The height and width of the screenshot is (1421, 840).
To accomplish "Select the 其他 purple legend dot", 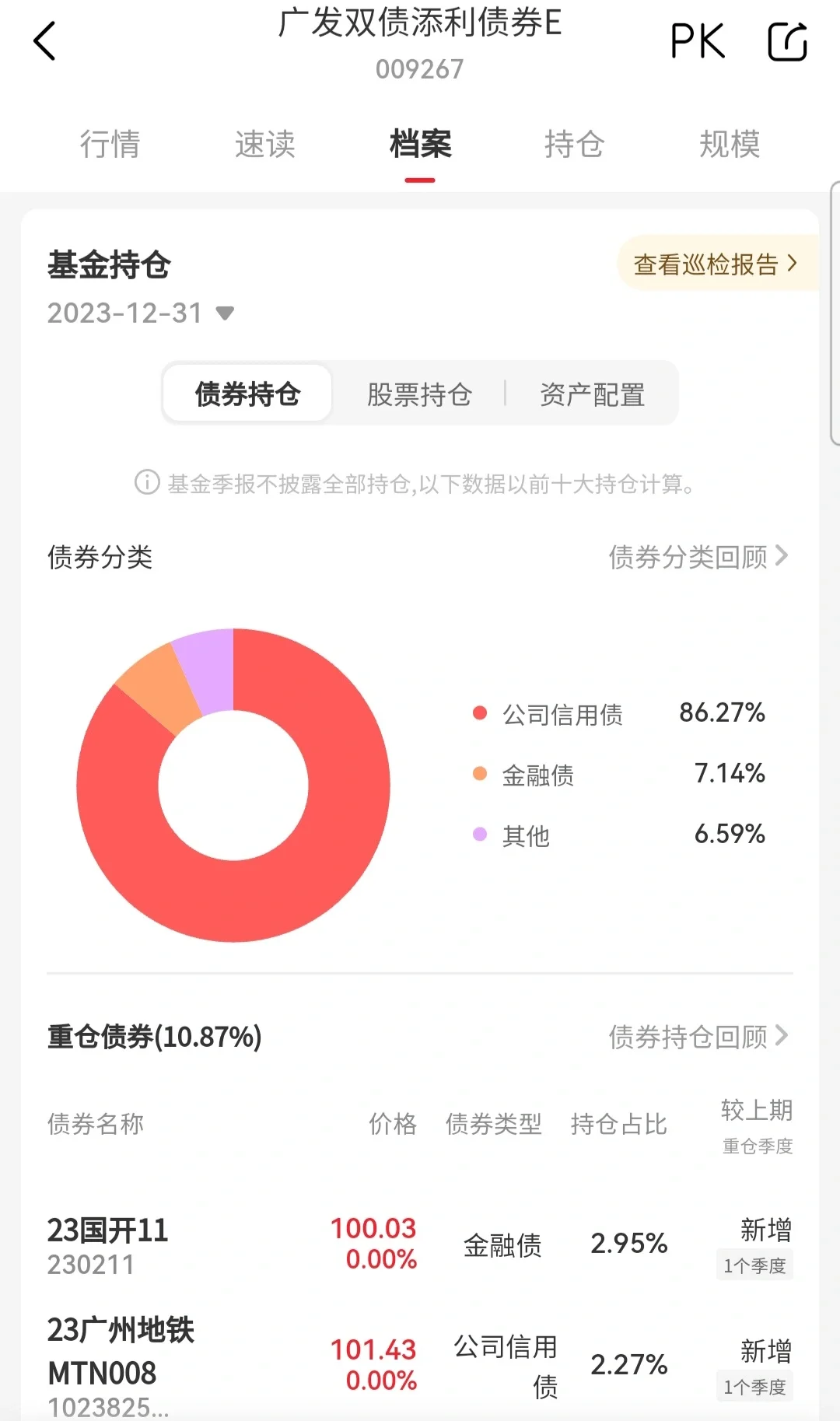I will pyautogui.click(x=479, y=835).
